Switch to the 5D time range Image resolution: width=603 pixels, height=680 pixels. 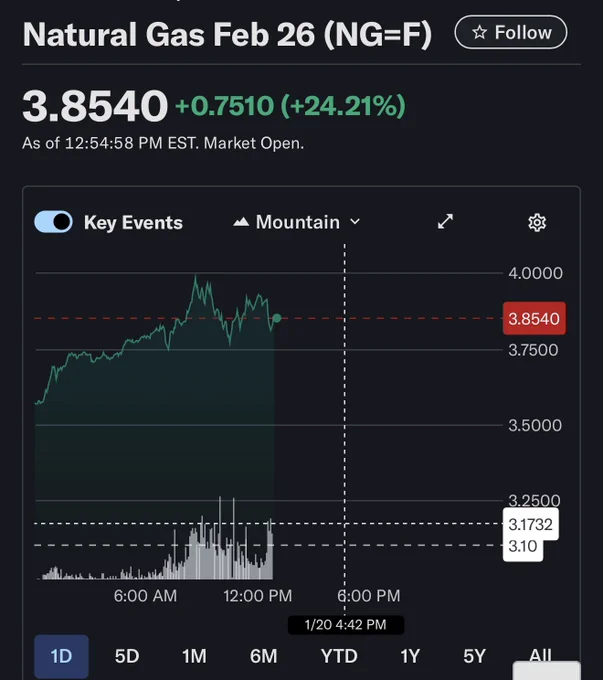pyautogui.click(x=127, y=656)
